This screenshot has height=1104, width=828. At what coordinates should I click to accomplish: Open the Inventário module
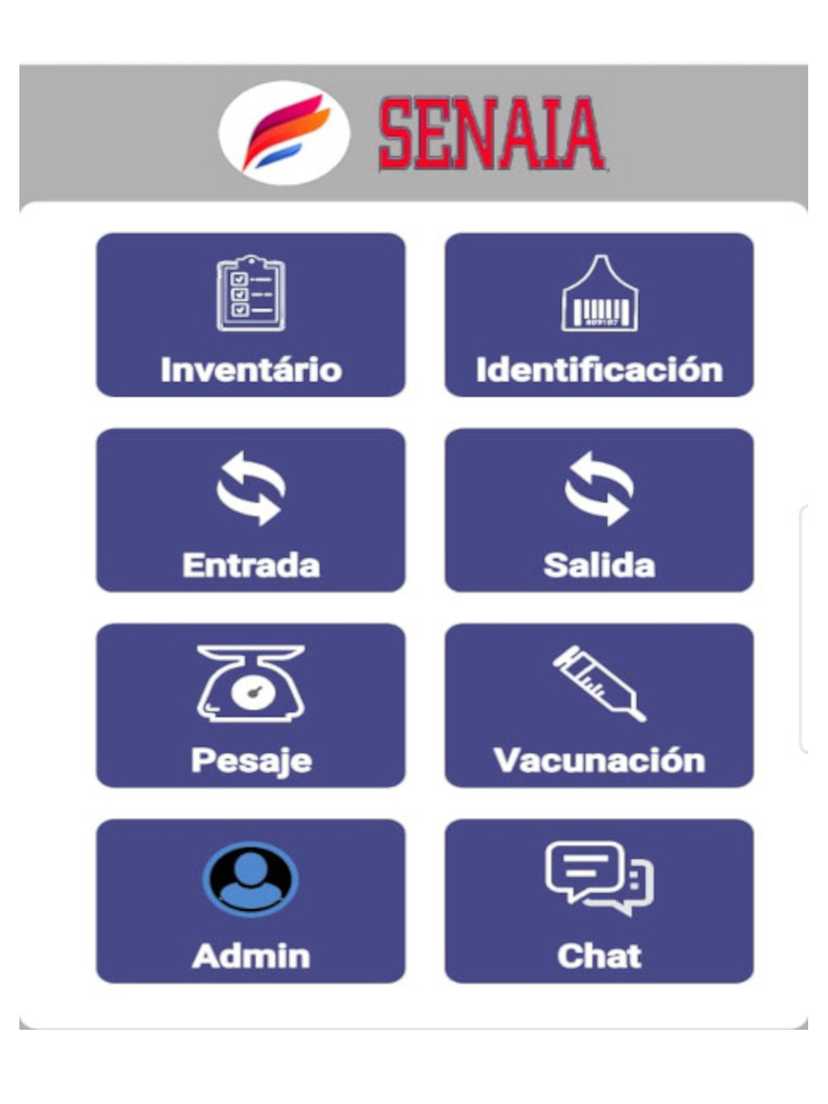pyautogui.click(x=250, y=315)
